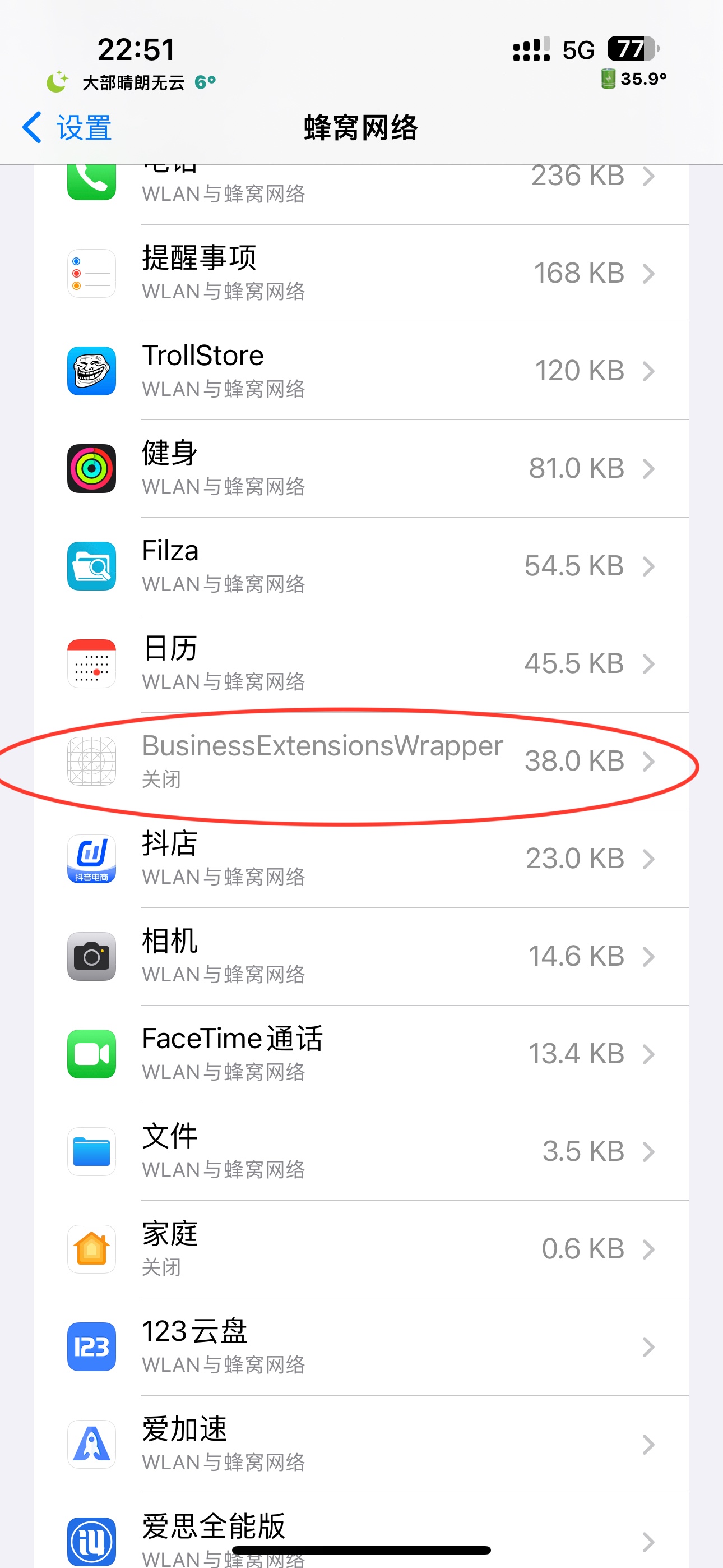Viewport: 723px width, 1568px height.
Task: Select the Filza row
Action: coord(361,566)
